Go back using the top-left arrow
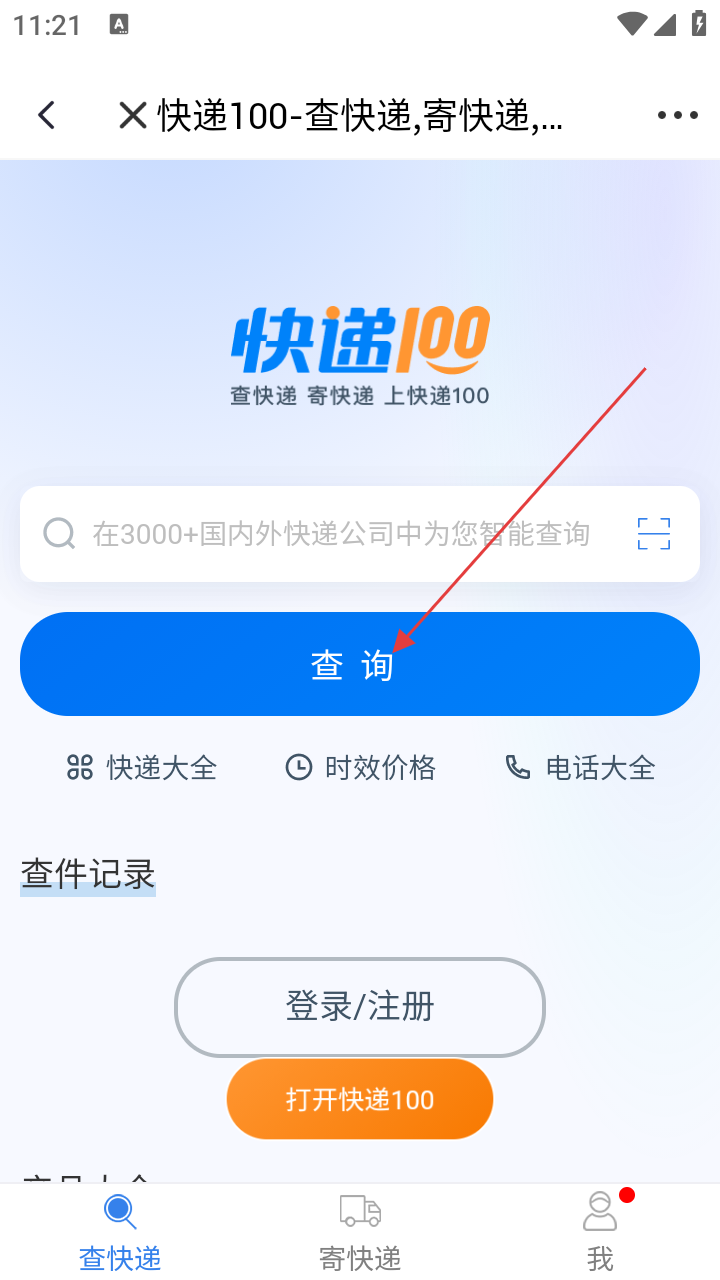720x1280 pixels. (x=46, y=115)
